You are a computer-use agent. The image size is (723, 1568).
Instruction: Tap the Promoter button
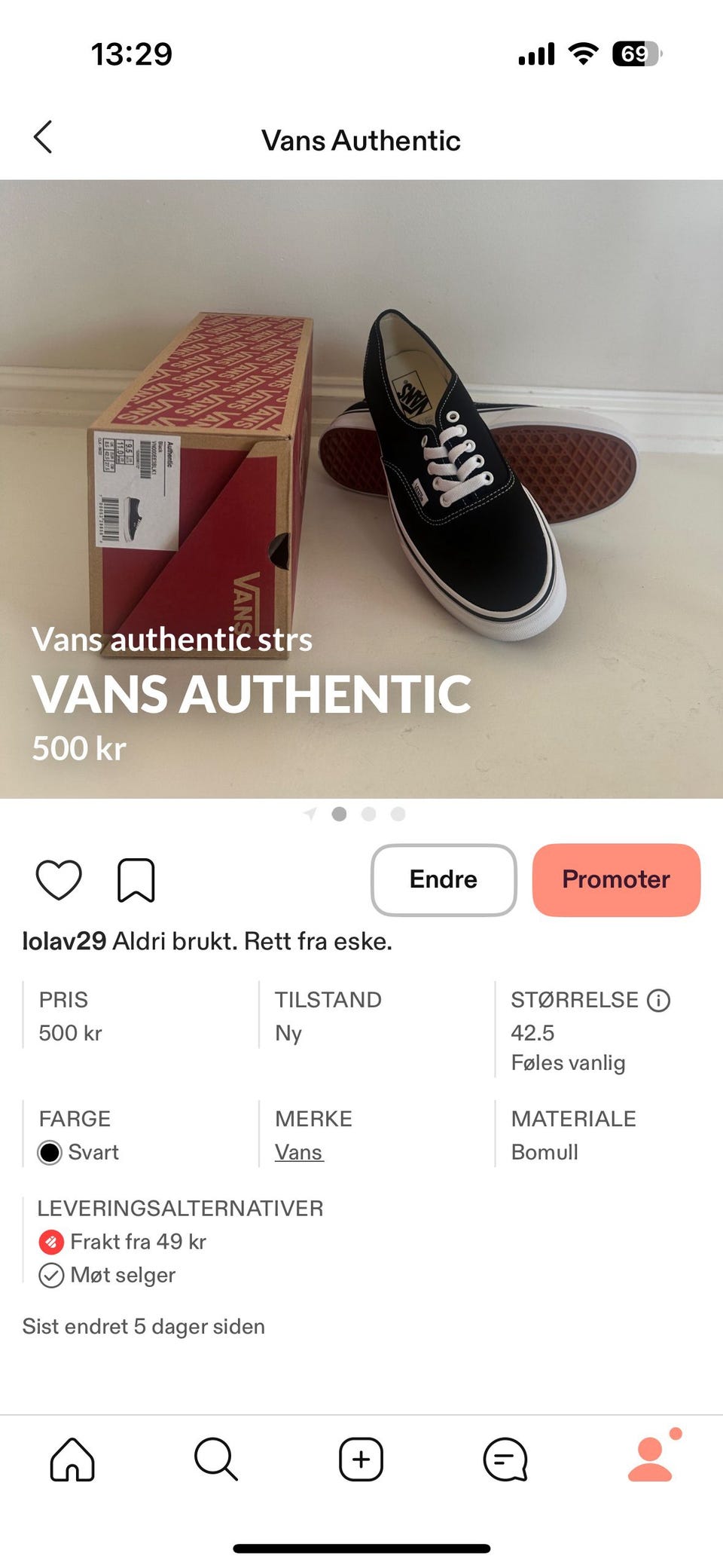point(616,879)
